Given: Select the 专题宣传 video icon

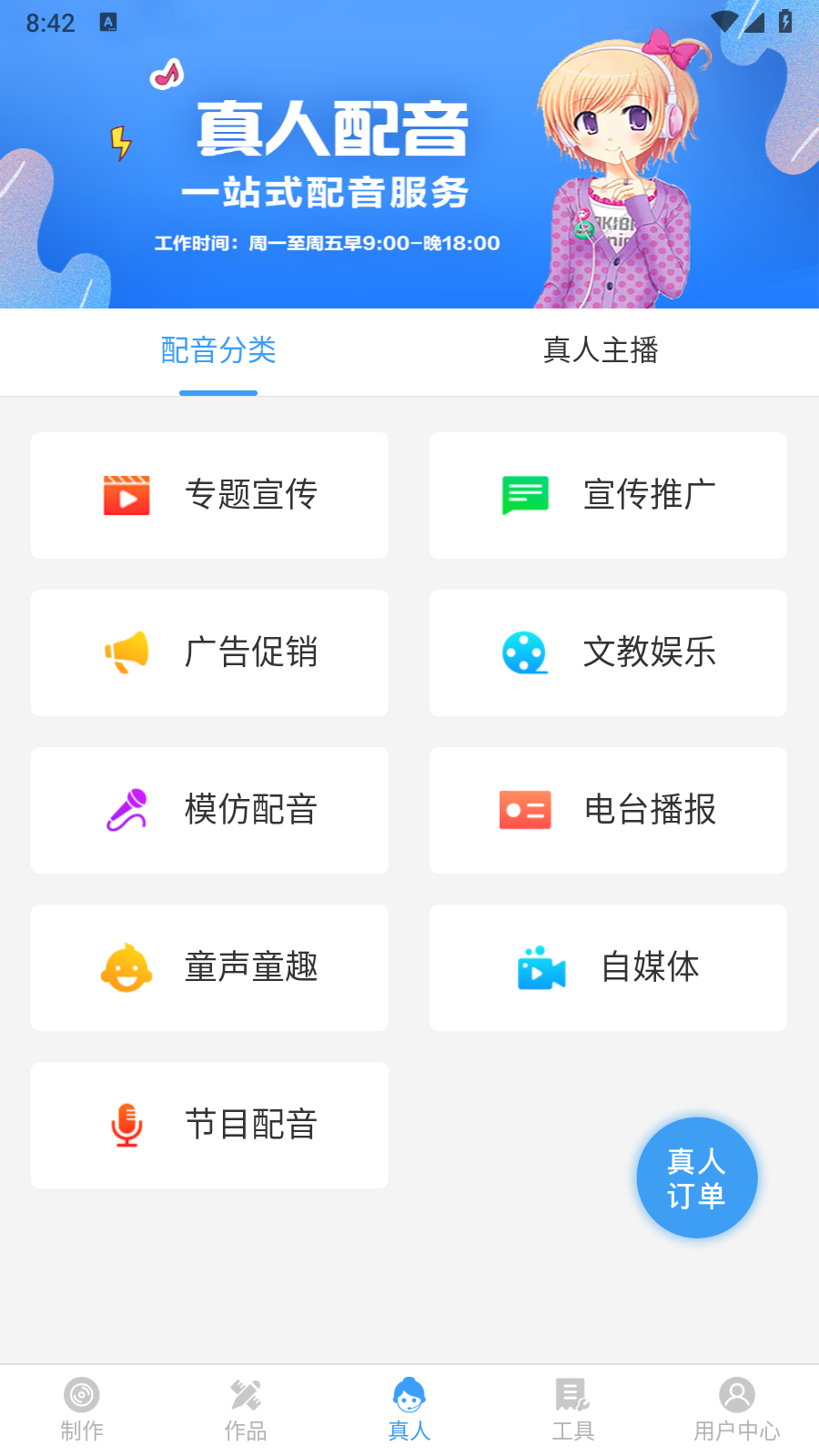Looking at the screenshot, I should tap(126, 495).
